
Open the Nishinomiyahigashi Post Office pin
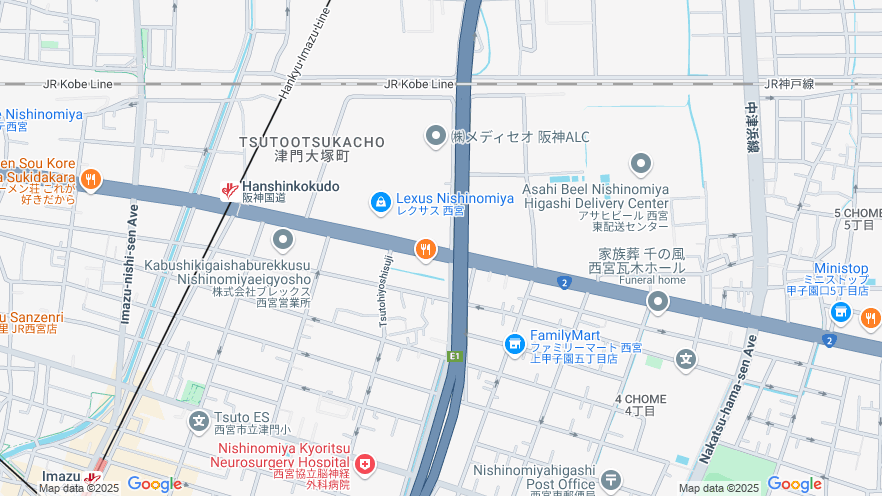point(610,481)
